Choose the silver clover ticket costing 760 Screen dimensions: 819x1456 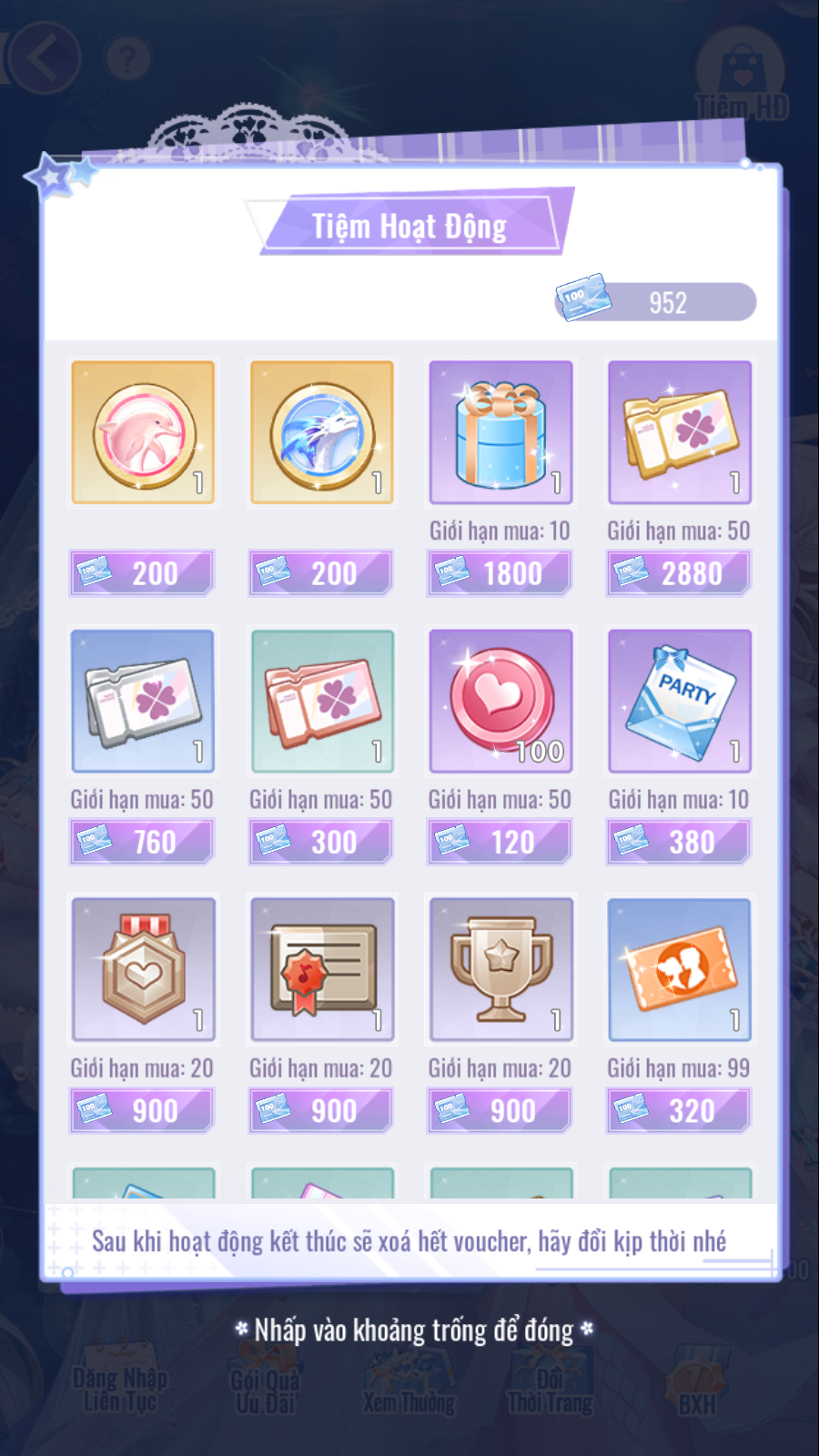coord(143,701)
